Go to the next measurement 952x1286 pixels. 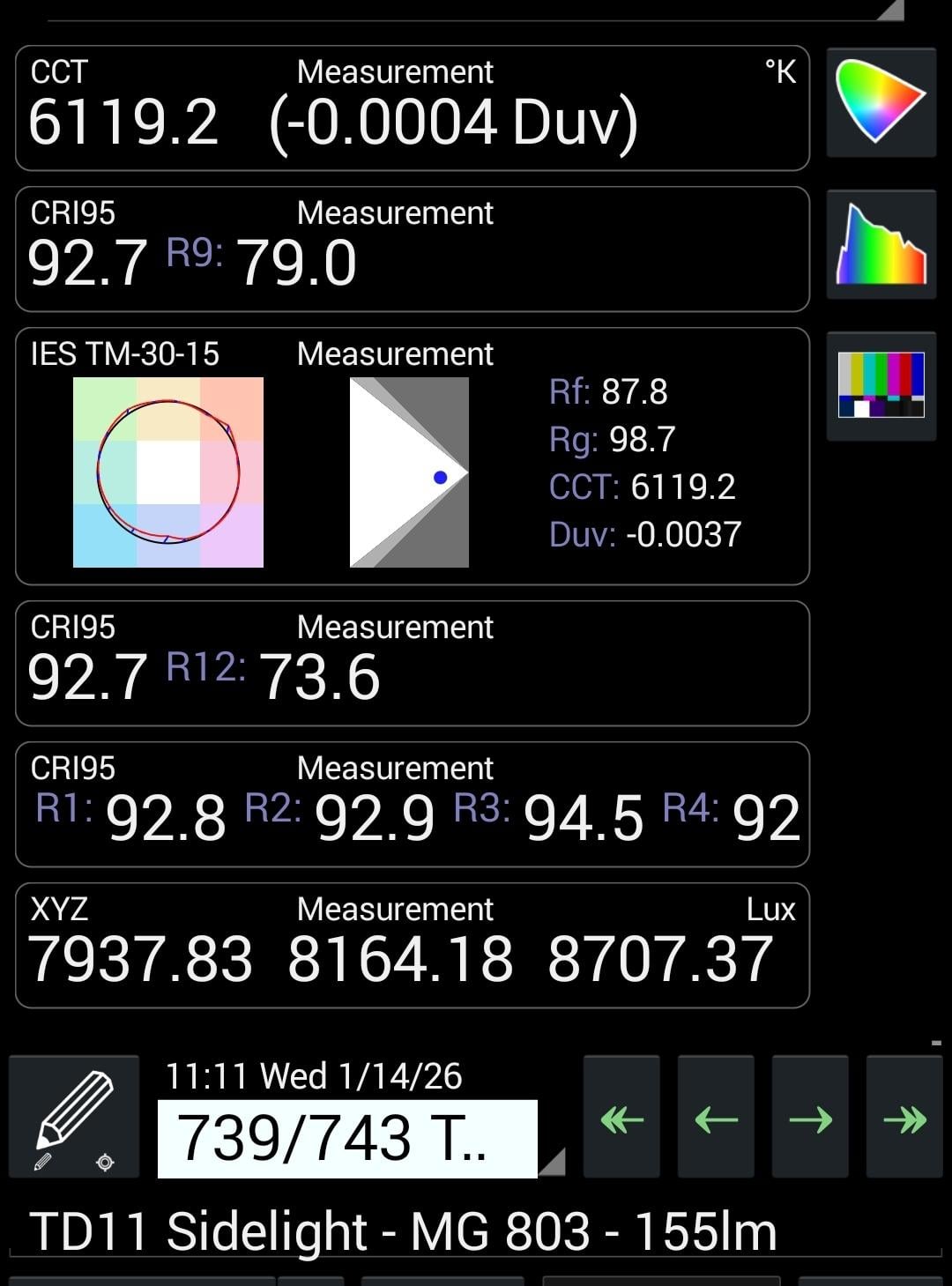click(x=810, y=1117)
